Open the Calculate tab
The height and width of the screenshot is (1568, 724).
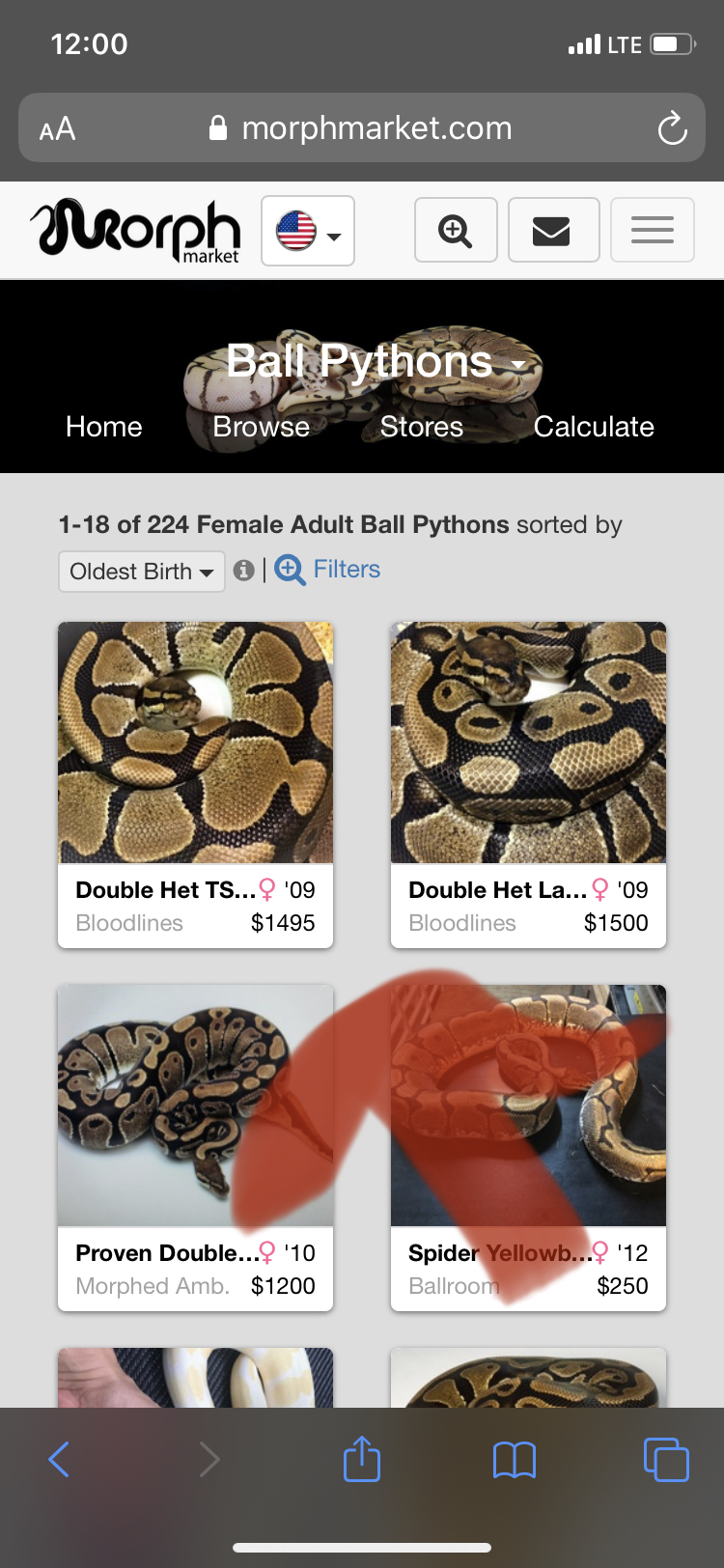coord(594,427)
